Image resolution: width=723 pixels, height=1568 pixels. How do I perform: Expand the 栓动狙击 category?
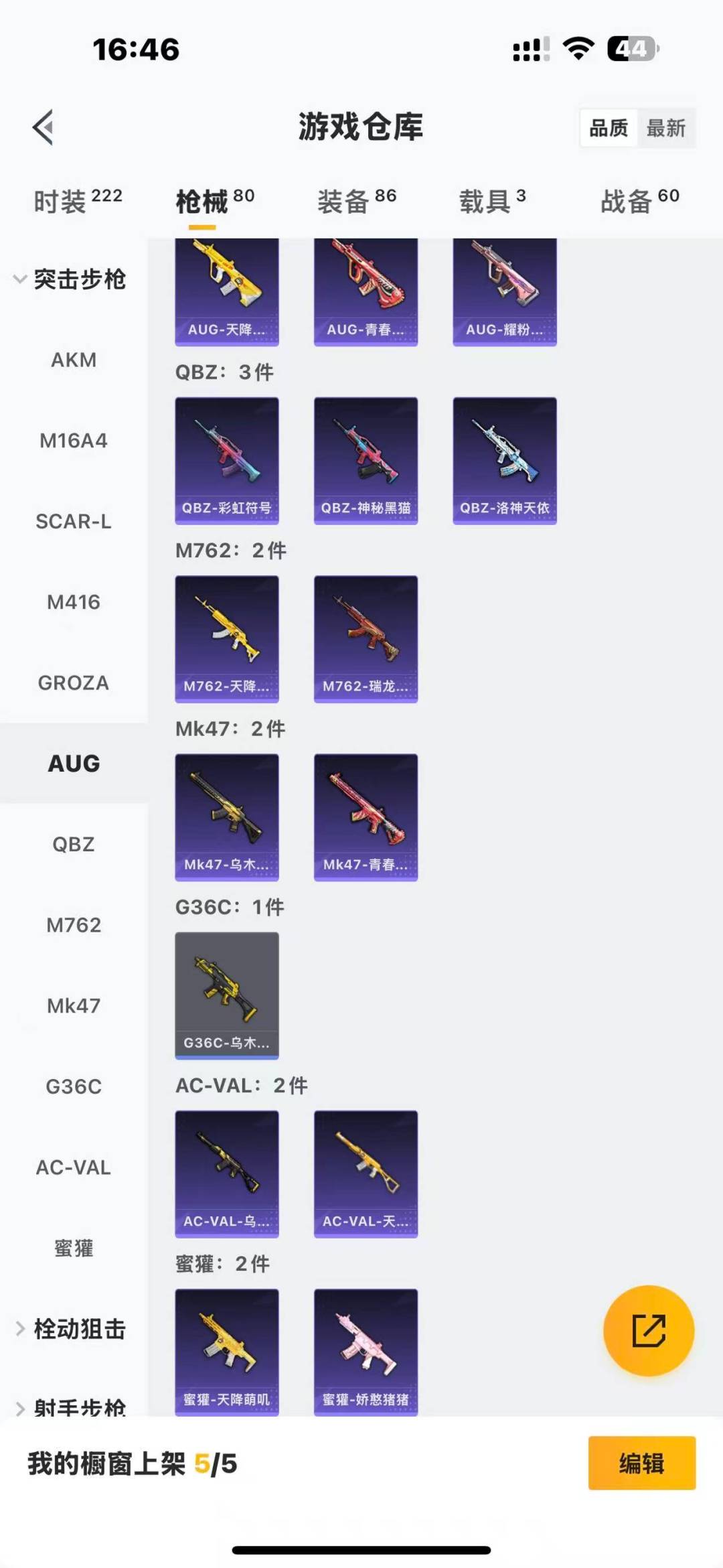tap(70, 1329)
